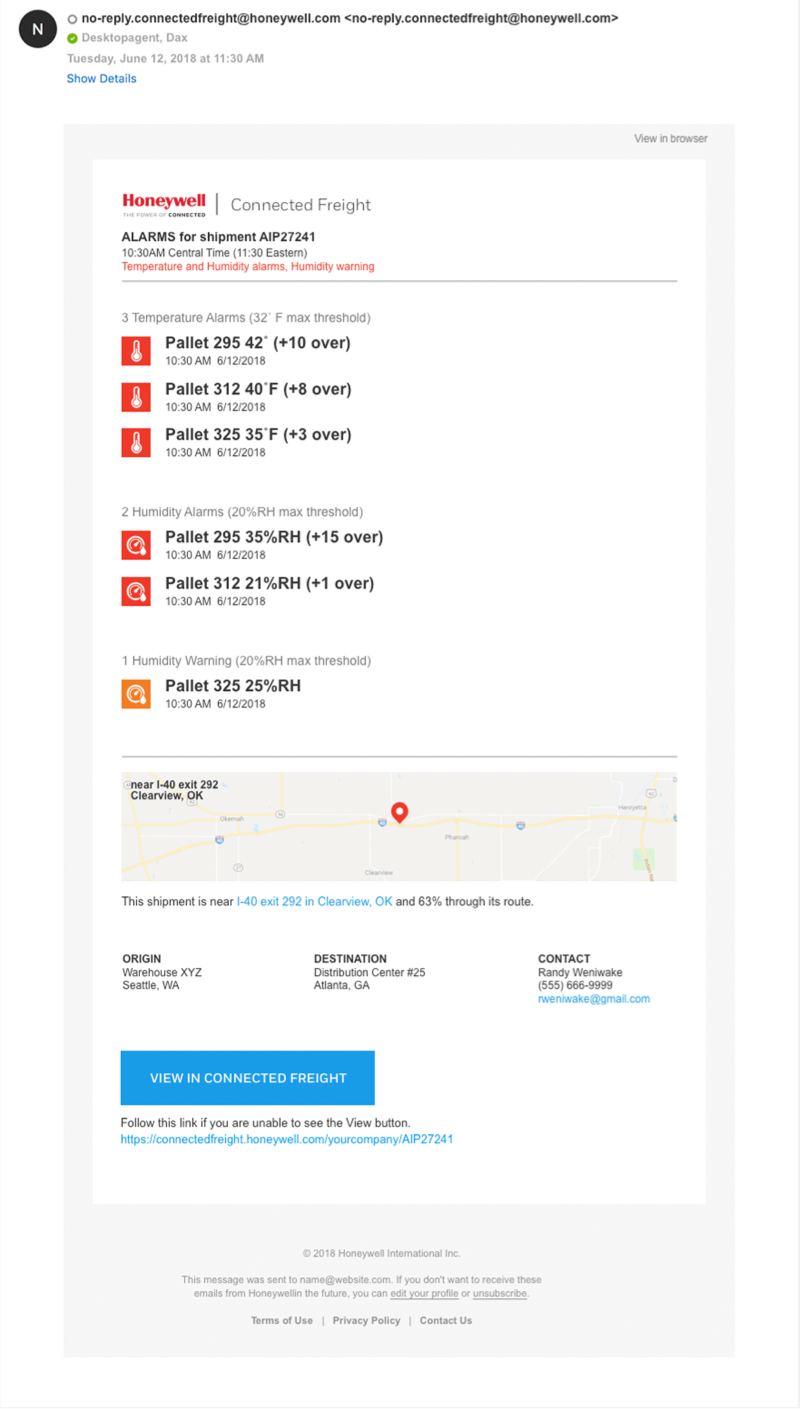
Task: Tap the edit your profile link
Action: click(x=424, y=1294)
